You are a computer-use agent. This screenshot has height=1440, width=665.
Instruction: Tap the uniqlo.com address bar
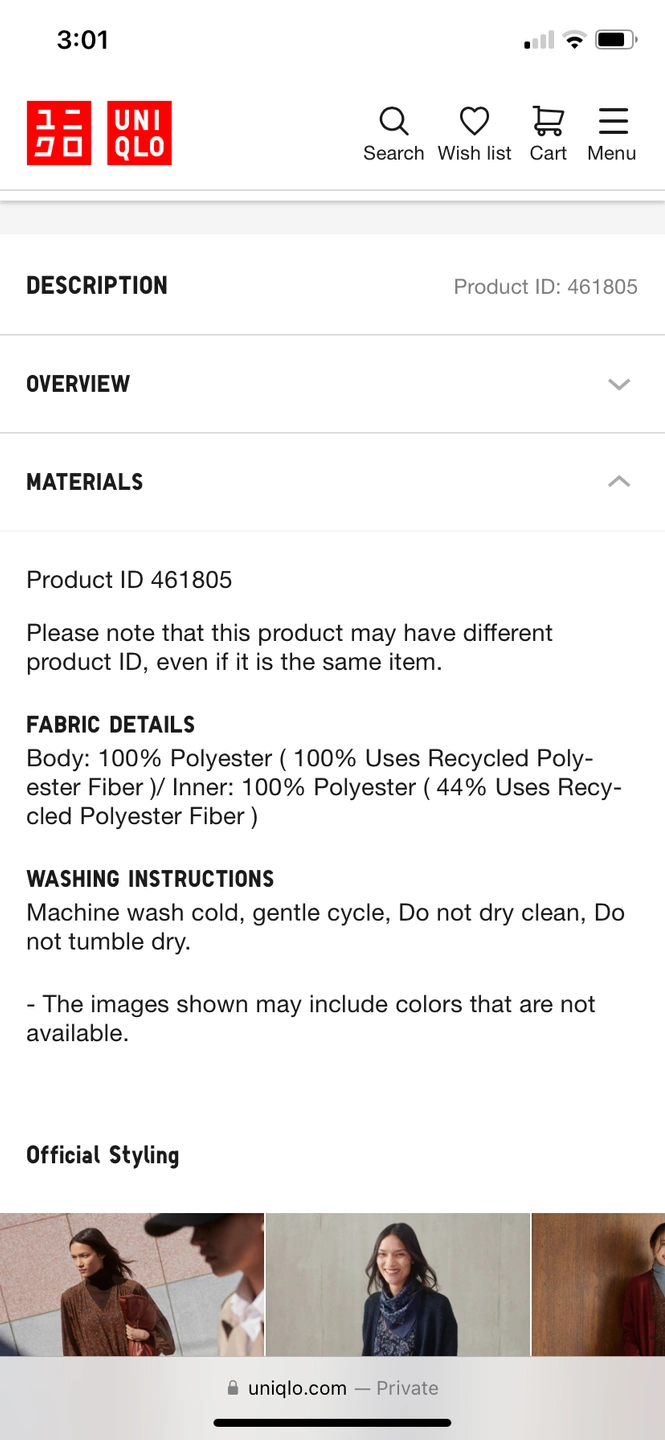point(332,1388)
